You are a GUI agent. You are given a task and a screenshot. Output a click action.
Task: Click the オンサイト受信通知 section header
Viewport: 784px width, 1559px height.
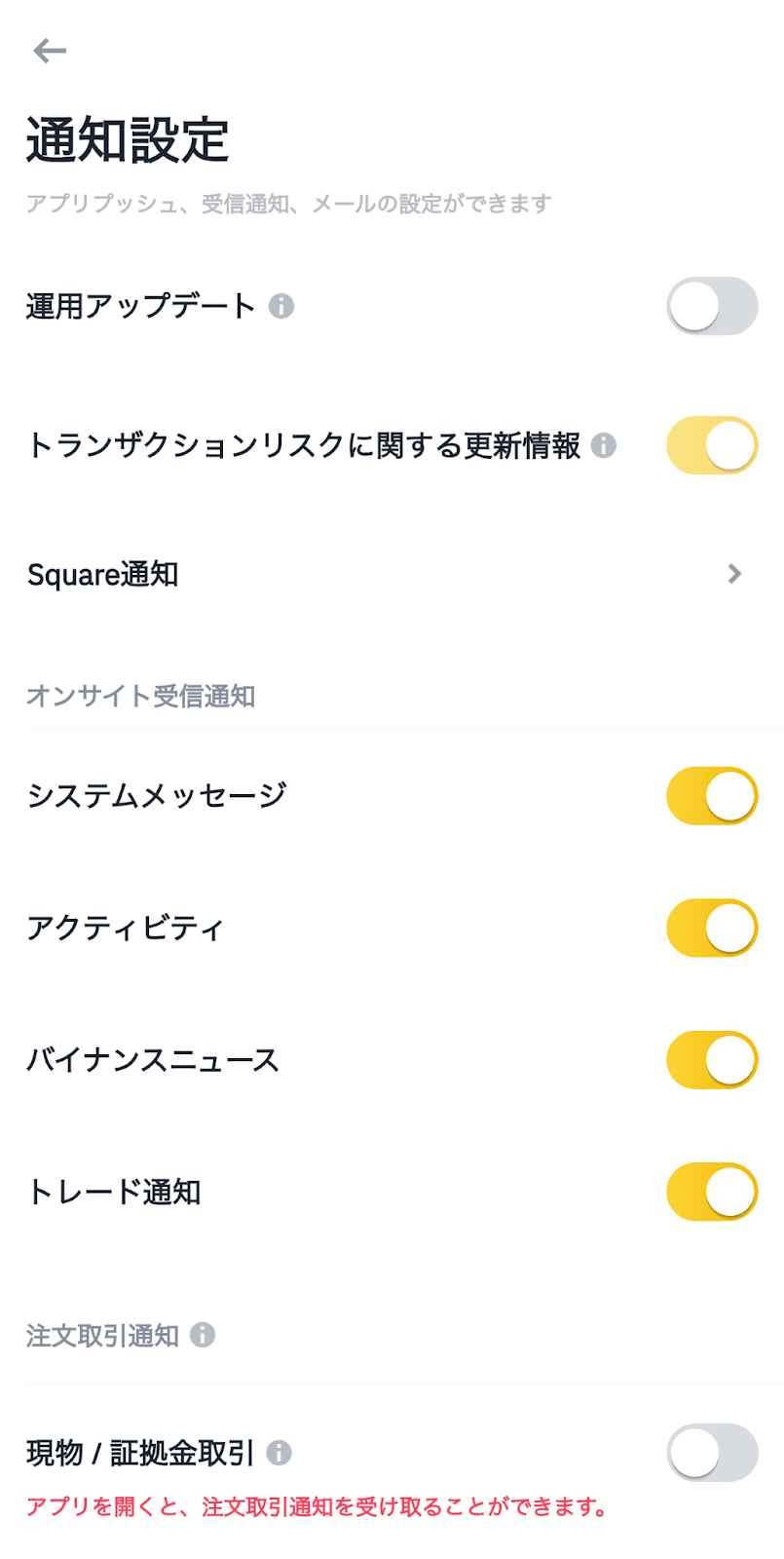tap(139, 697)
